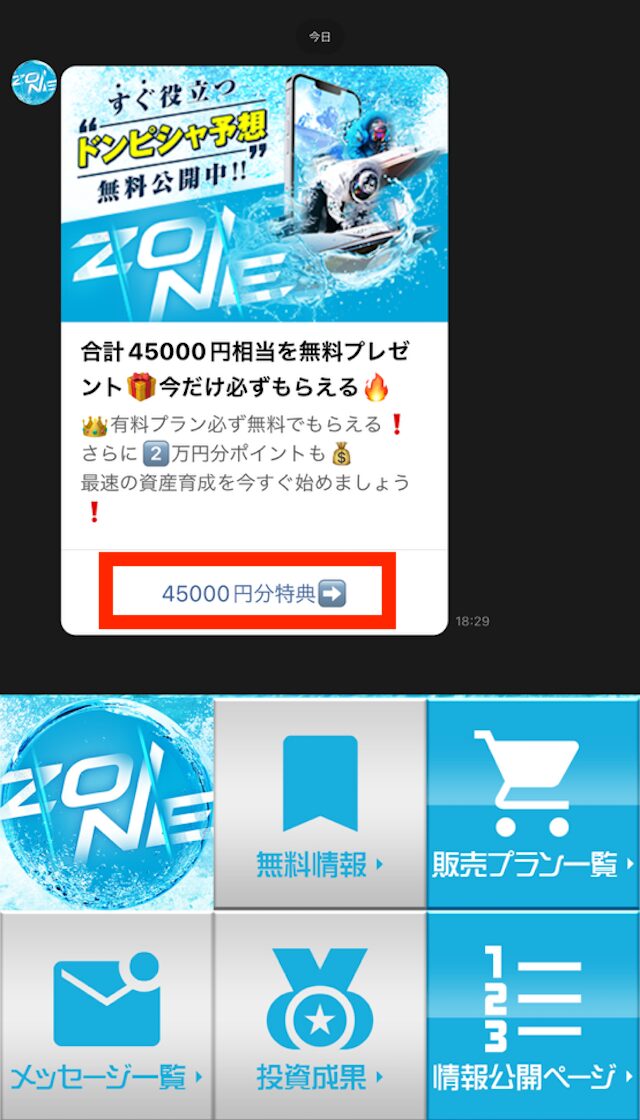Open the ドンピシャ予想 banner card

click(x=254, y=195)
